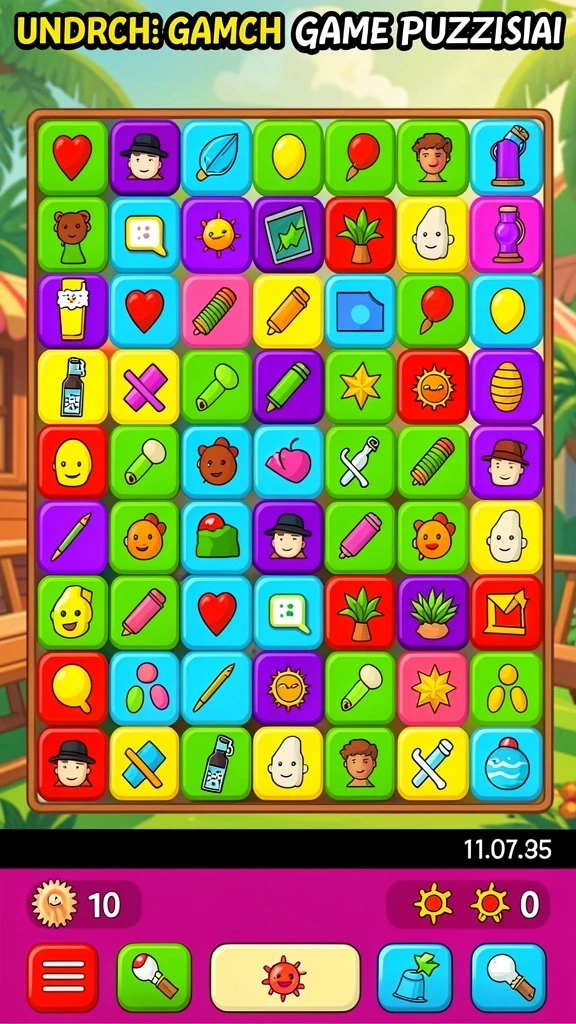Use the potted plant booster button
The height and width of the screenshot is (1024, 576).
pyautogui.click(x=415, y=977)
